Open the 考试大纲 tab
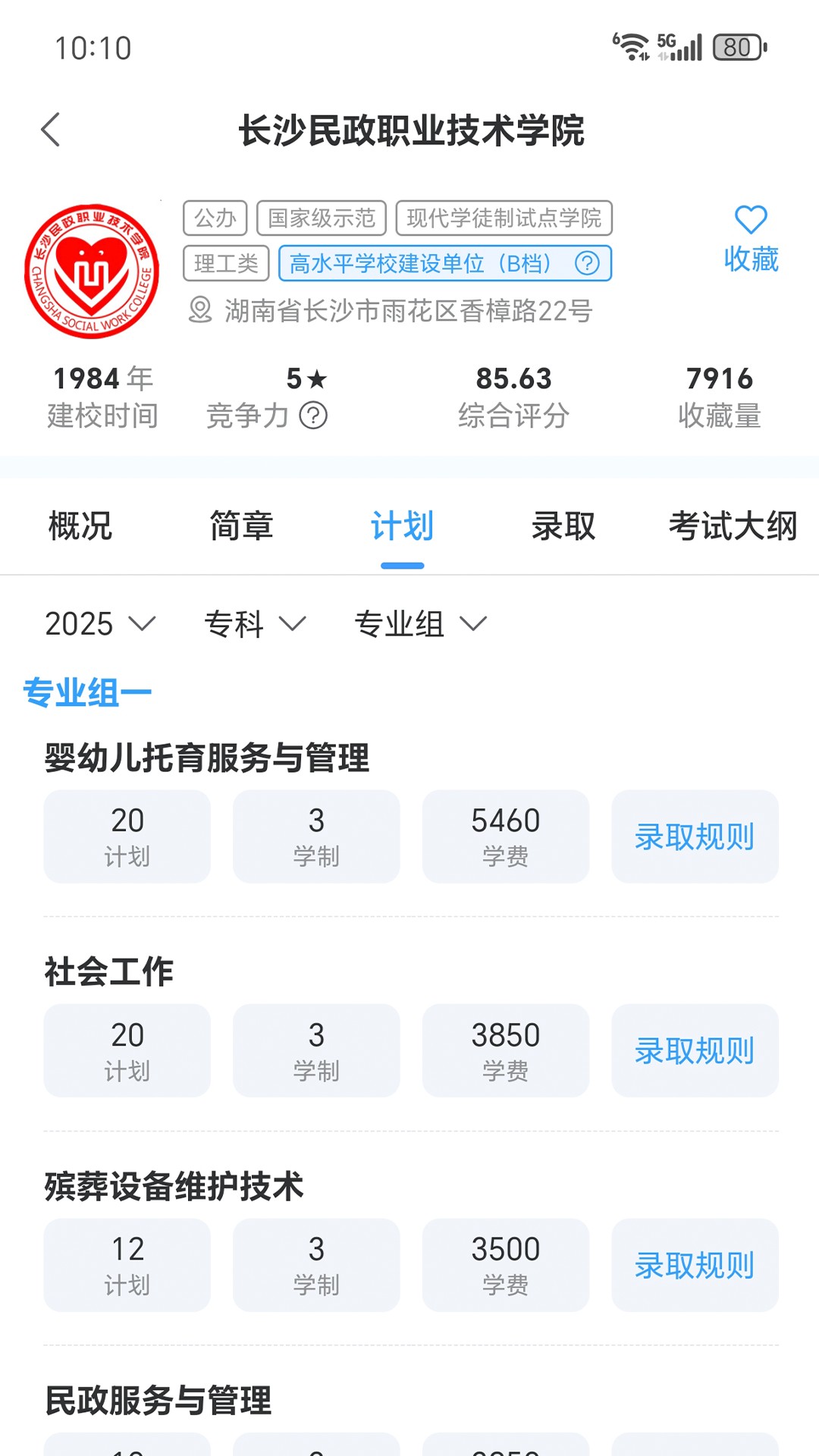The width and height of the screenshot is (819, 1456). pyautogui.click(x=732, y=526)
